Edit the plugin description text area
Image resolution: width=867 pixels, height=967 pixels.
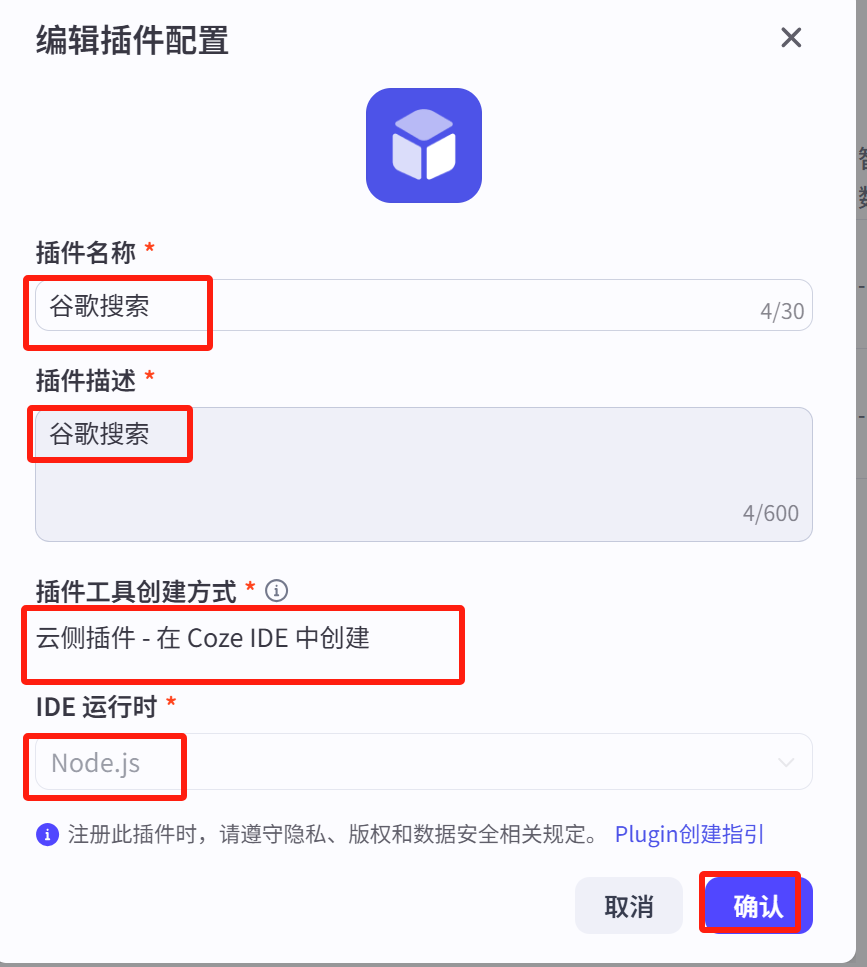click(x=423, y=474)
